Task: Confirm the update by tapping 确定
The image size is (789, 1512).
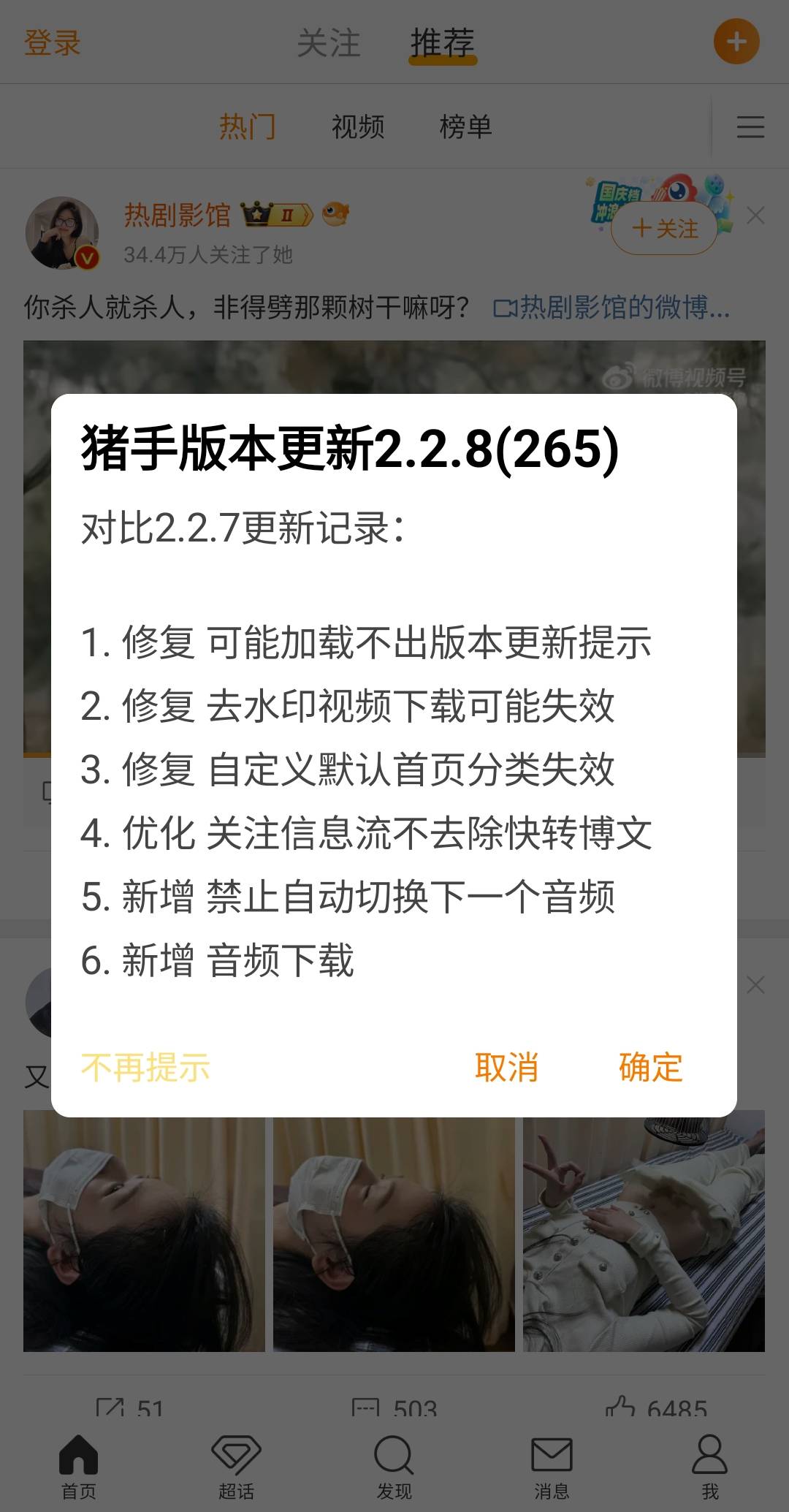Action: tap(650, 1068)
